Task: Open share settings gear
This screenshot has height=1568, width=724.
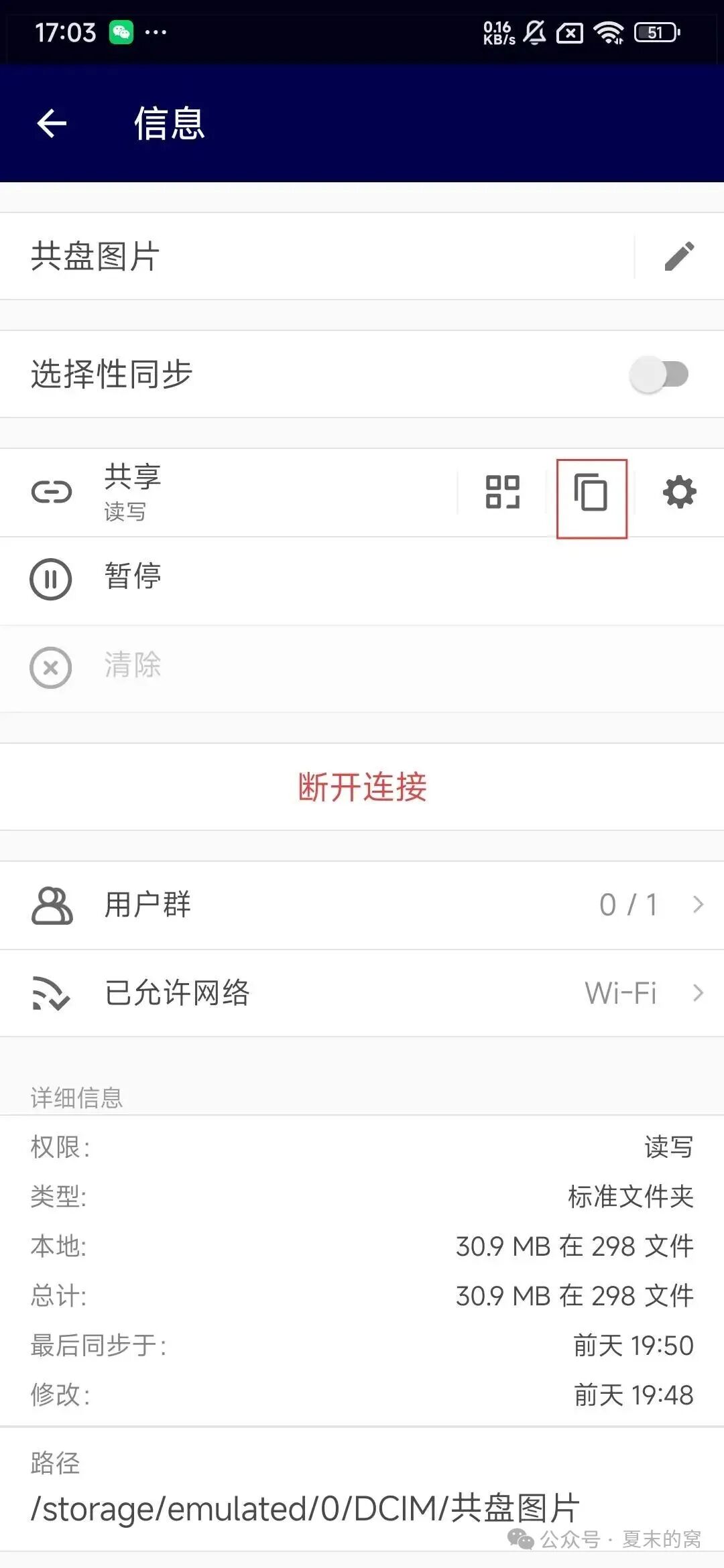Action: (679, 493)
